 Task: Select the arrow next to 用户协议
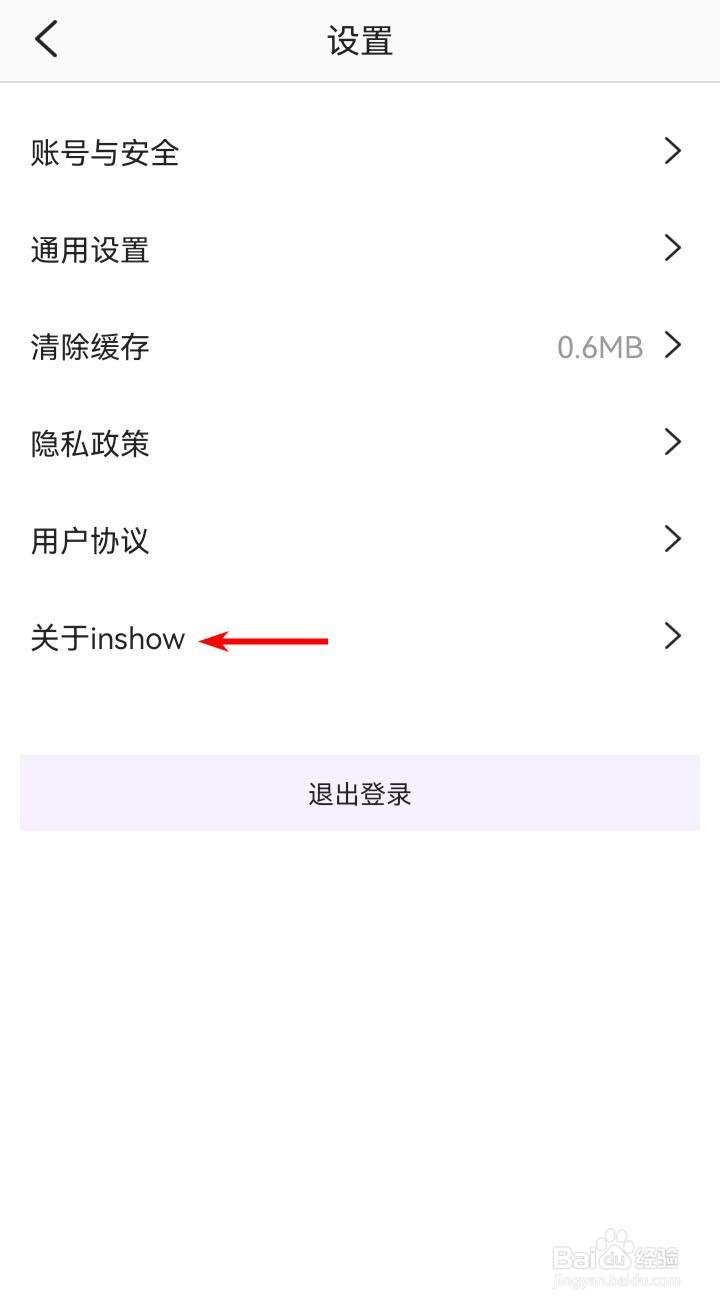point(672,539)
